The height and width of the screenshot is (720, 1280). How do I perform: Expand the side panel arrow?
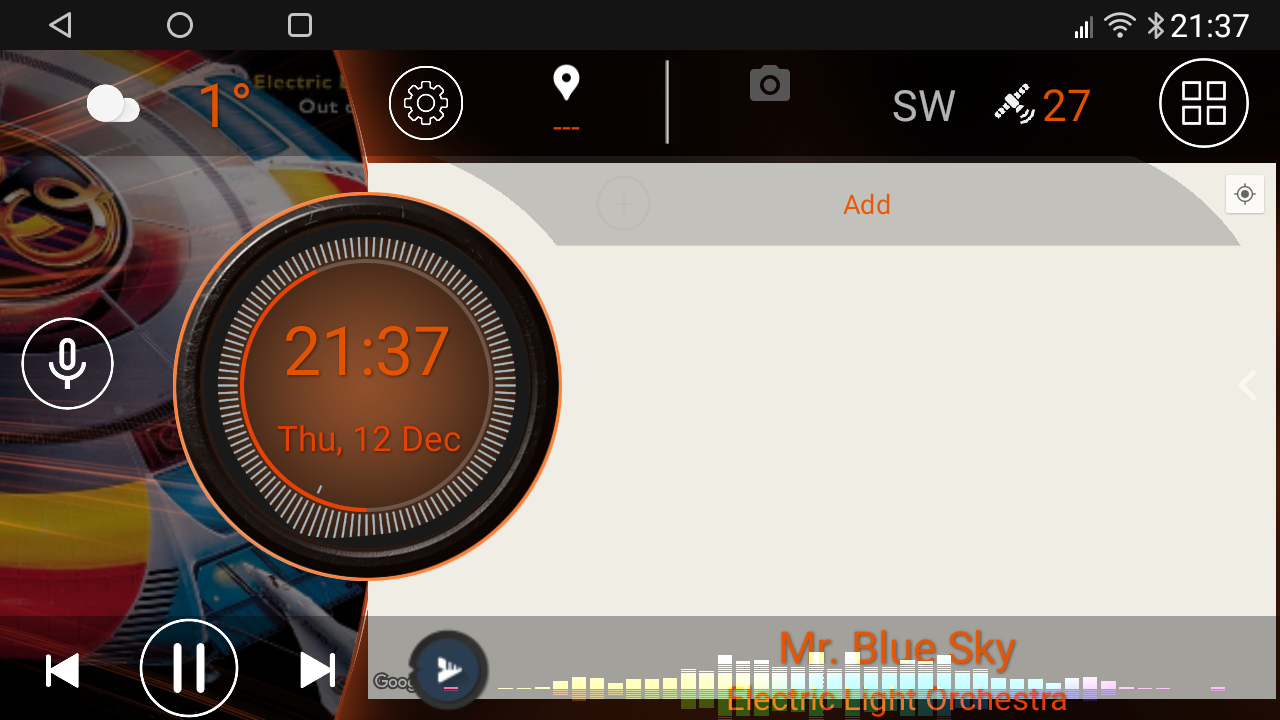coord(1247,385)
